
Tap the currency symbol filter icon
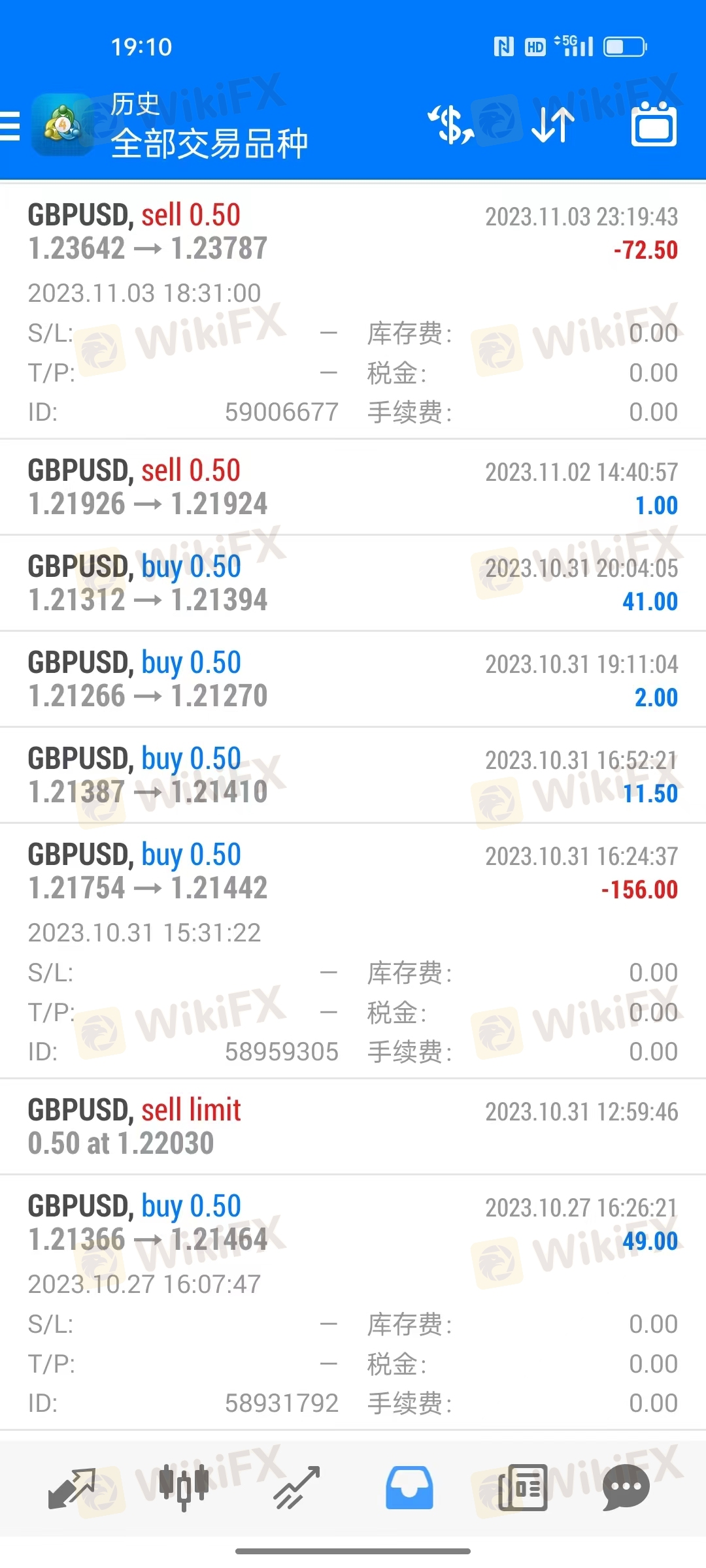pos(450,124)
